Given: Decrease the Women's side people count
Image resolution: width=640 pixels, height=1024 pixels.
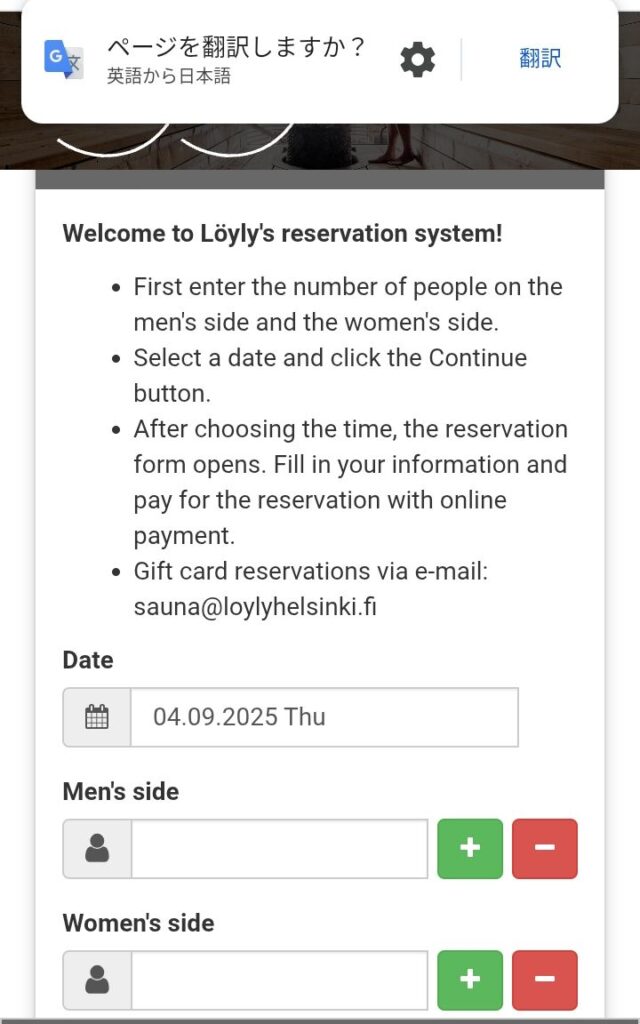Looking at the screenshot, I should (x=545, y=980).
